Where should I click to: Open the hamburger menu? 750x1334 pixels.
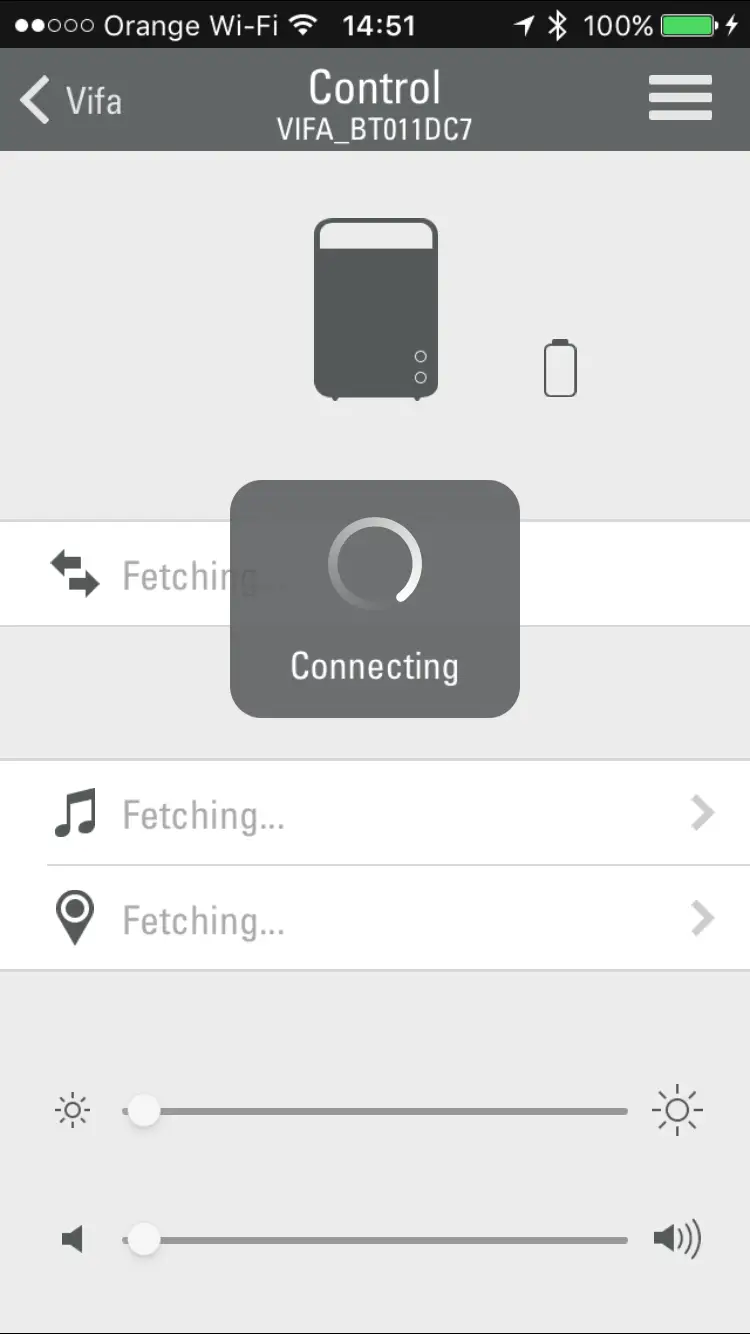[680, 98]
